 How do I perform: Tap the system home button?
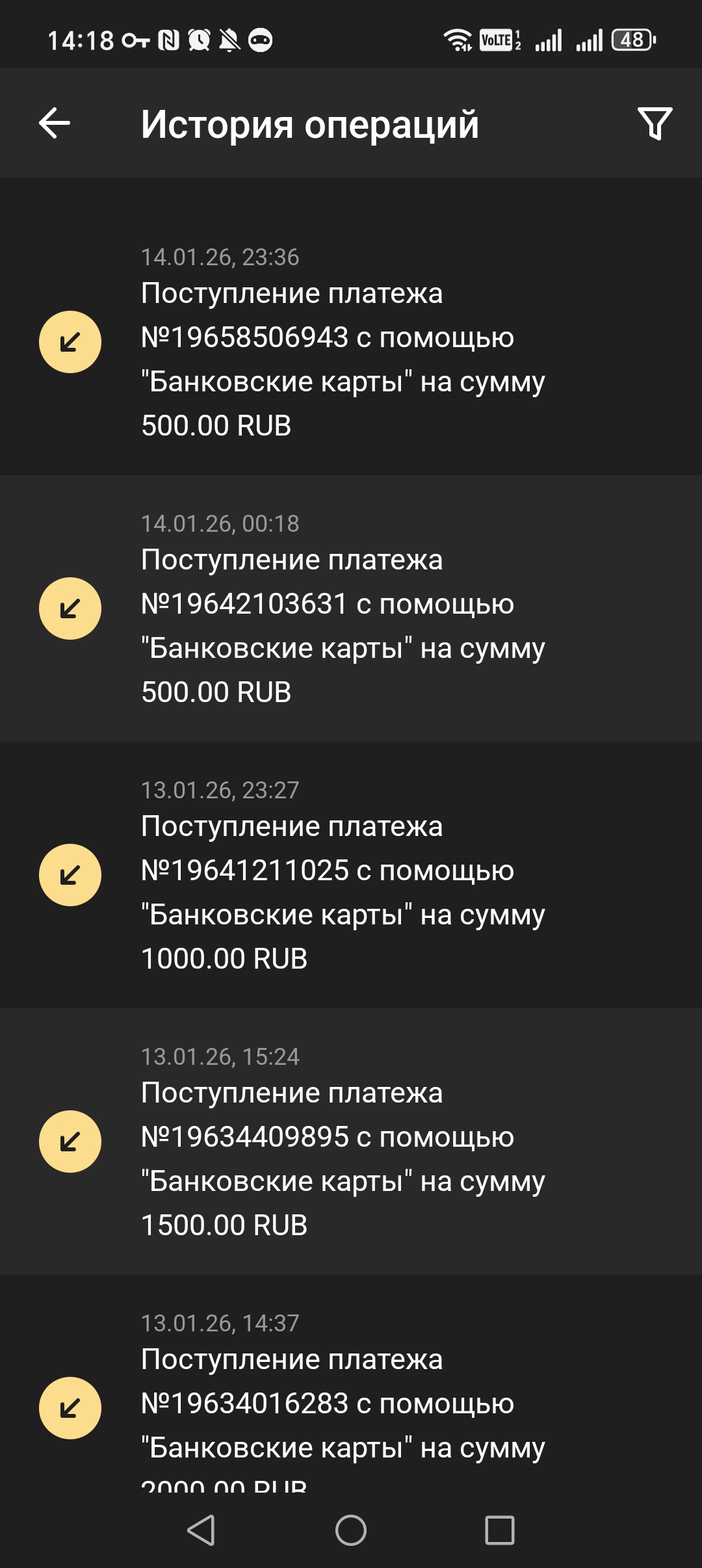coord(351,1530)
